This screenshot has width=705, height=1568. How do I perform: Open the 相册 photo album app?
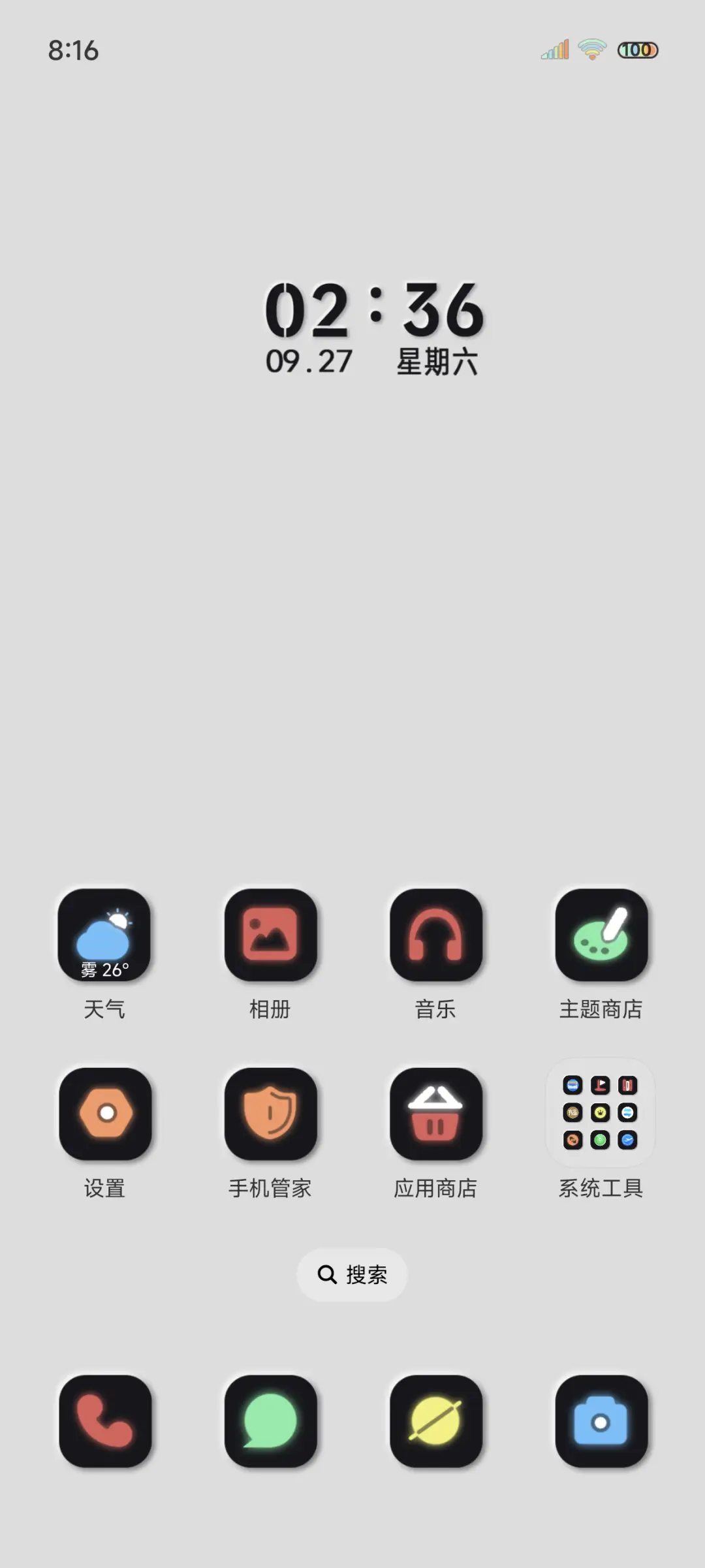270,939
